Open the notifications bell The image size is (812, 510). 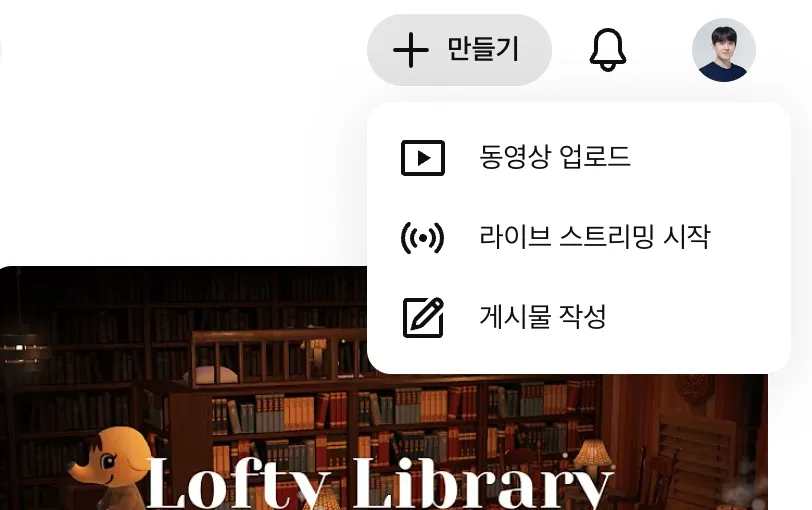[607, 50]
